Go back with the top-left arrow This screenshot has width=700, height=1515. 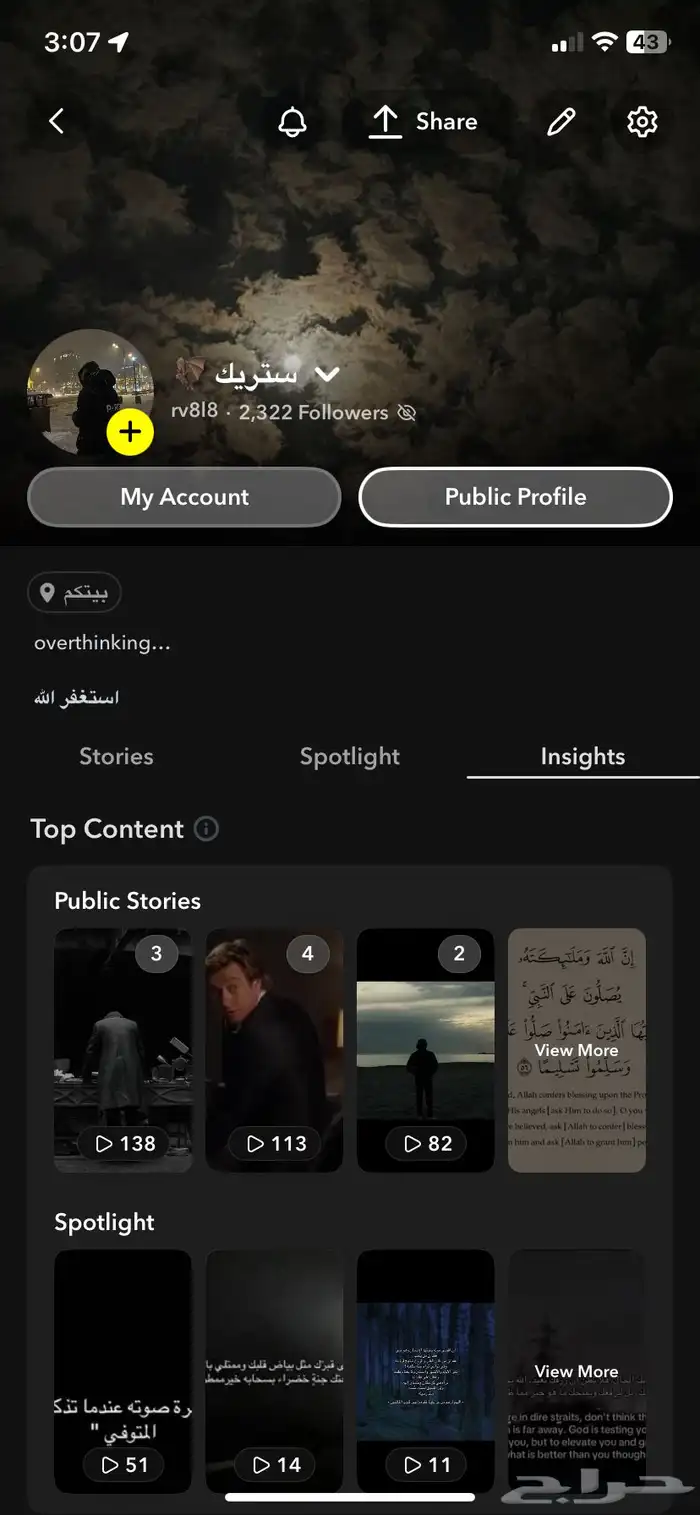point(57,122)
